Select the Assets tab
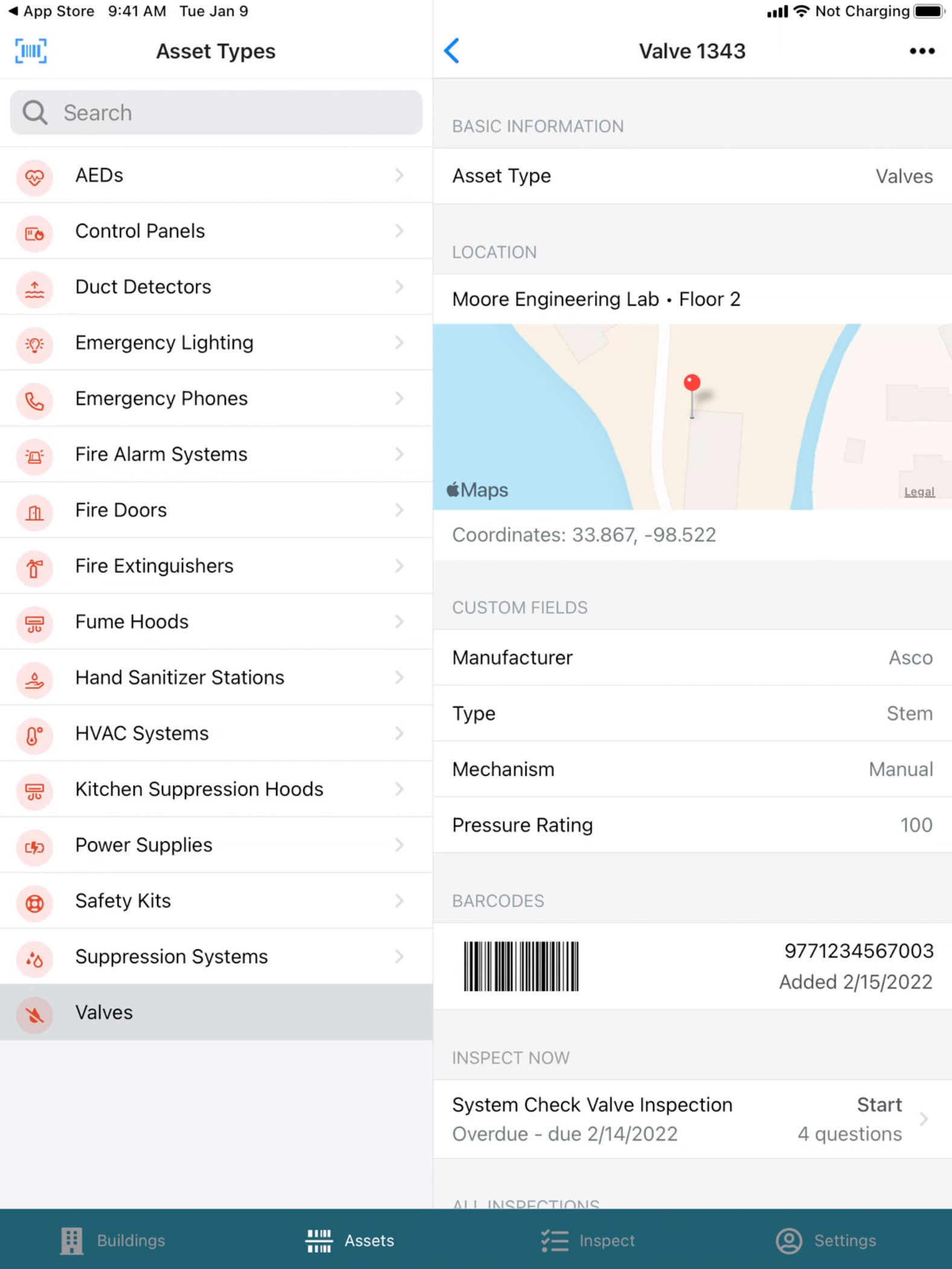 (350, 1241)
